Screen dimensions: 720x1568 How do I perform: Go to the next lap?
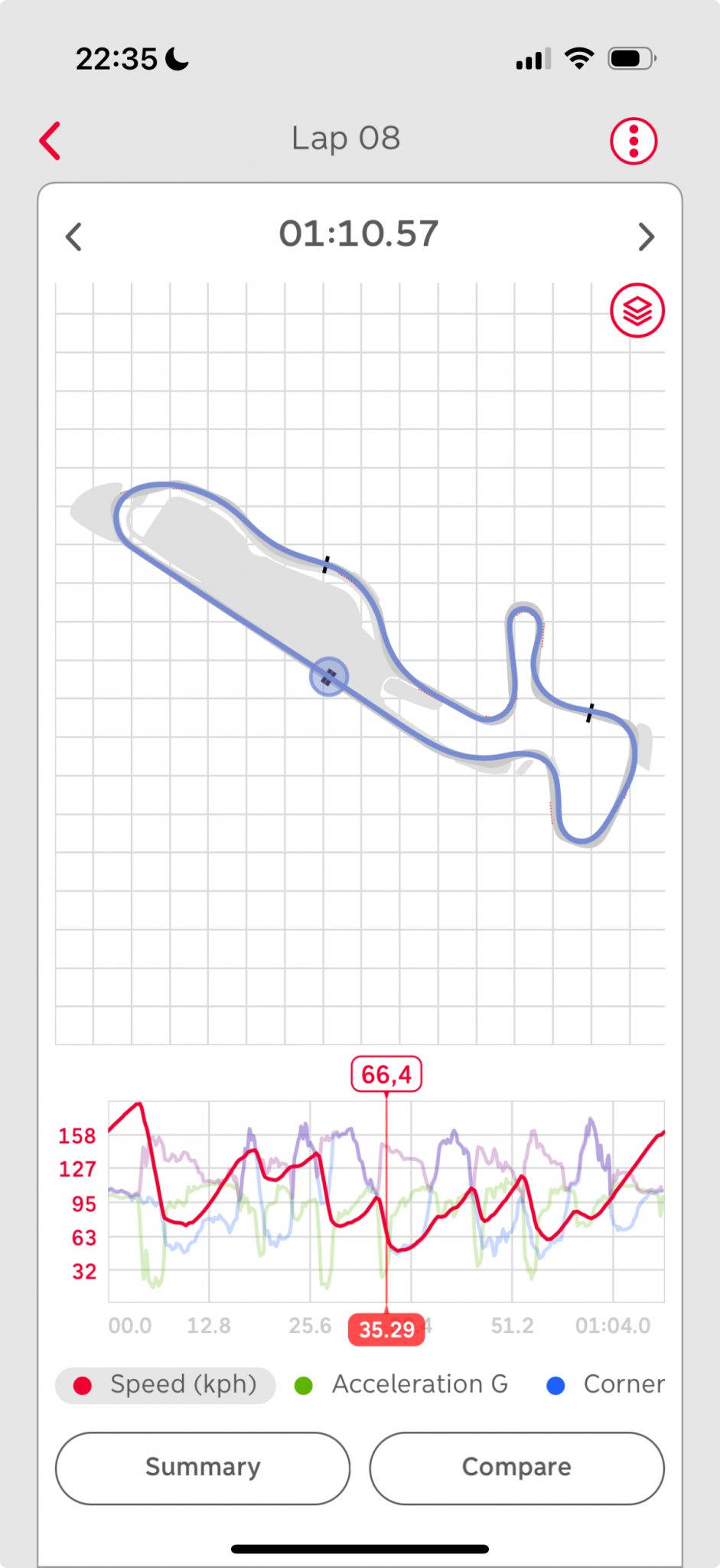pos(646,237)
